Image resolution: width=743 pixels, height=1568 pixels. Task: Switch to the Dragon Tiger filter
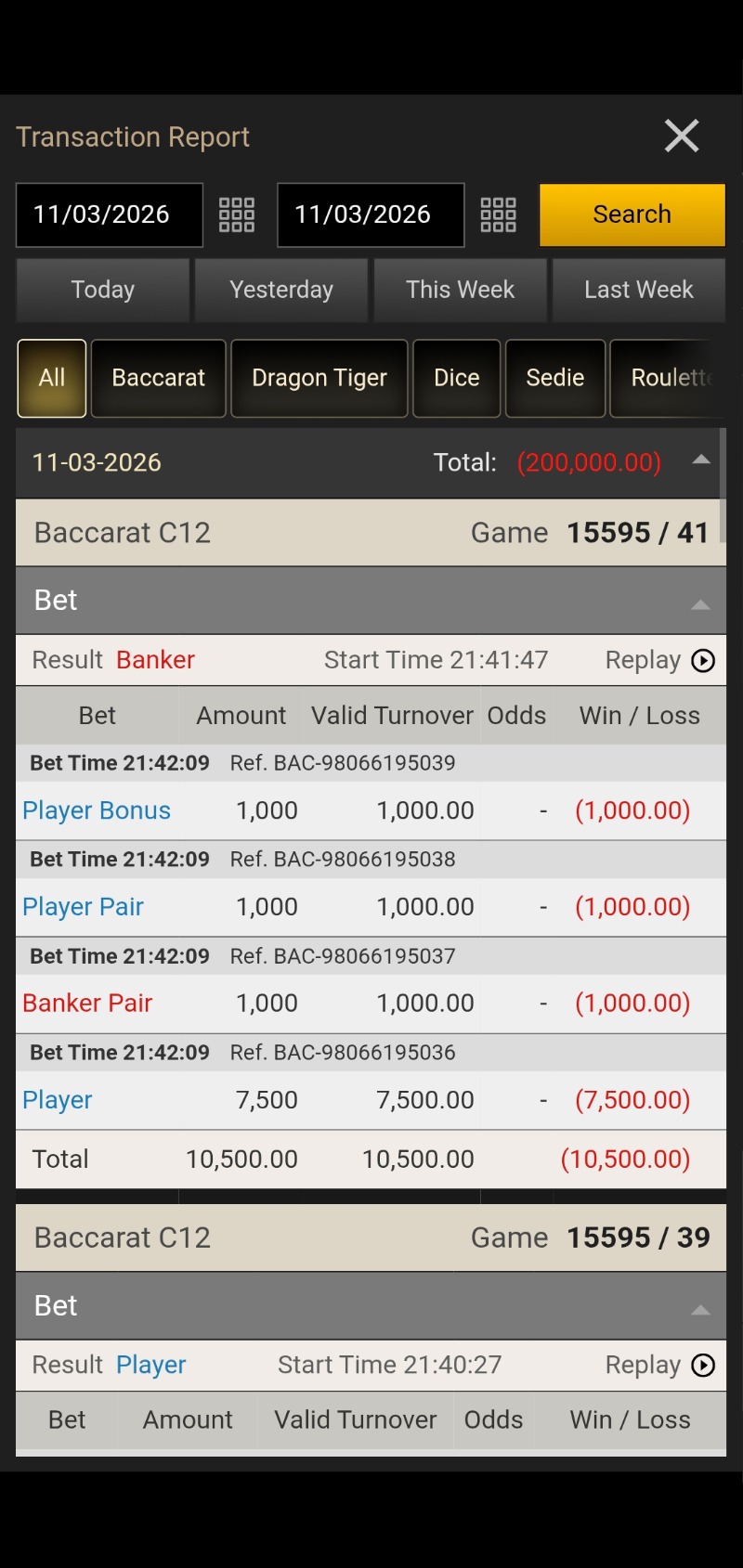coord(319,378)
